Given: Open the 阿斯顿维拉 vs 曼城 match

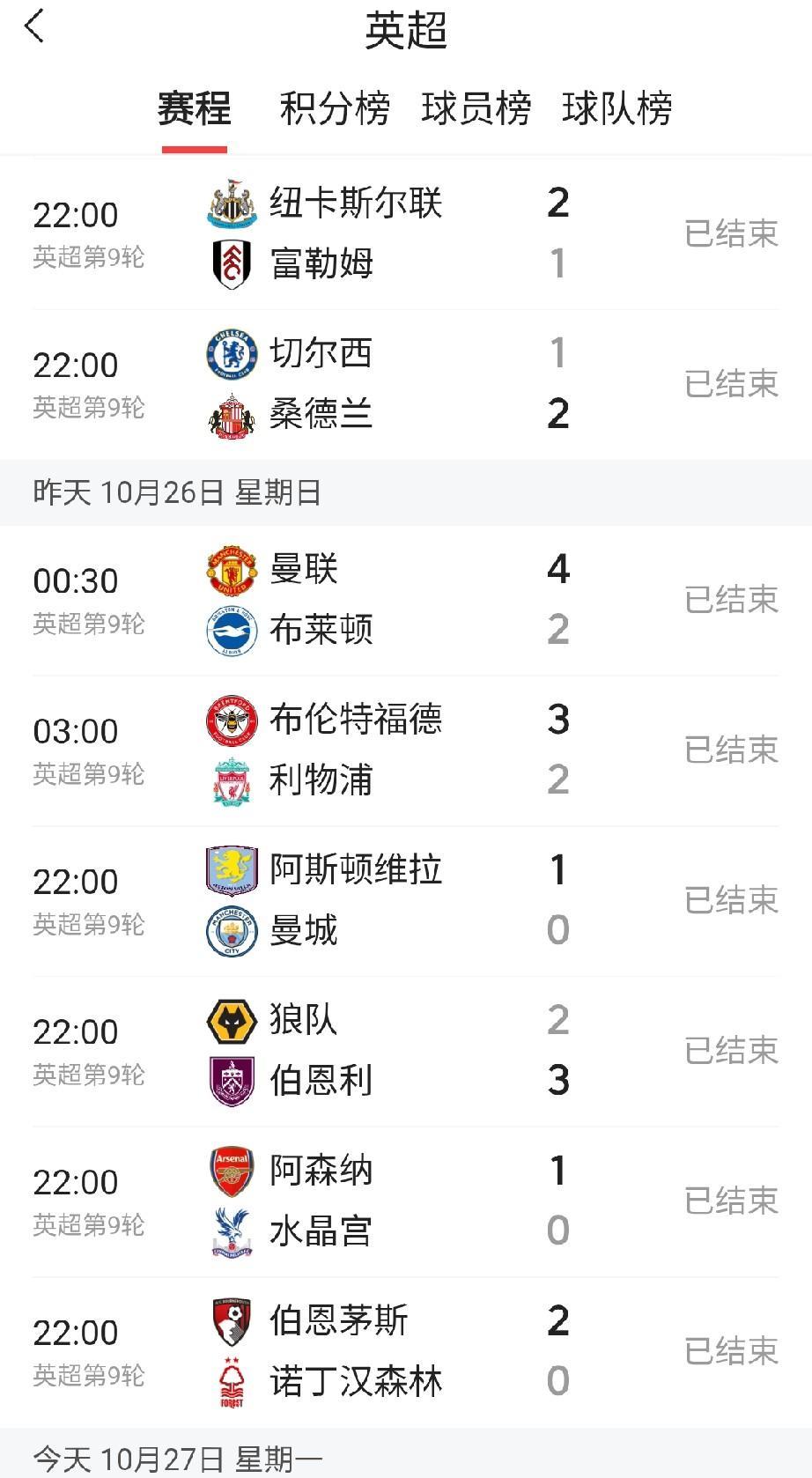Looking at the screenshot, I should click(405, 900).
